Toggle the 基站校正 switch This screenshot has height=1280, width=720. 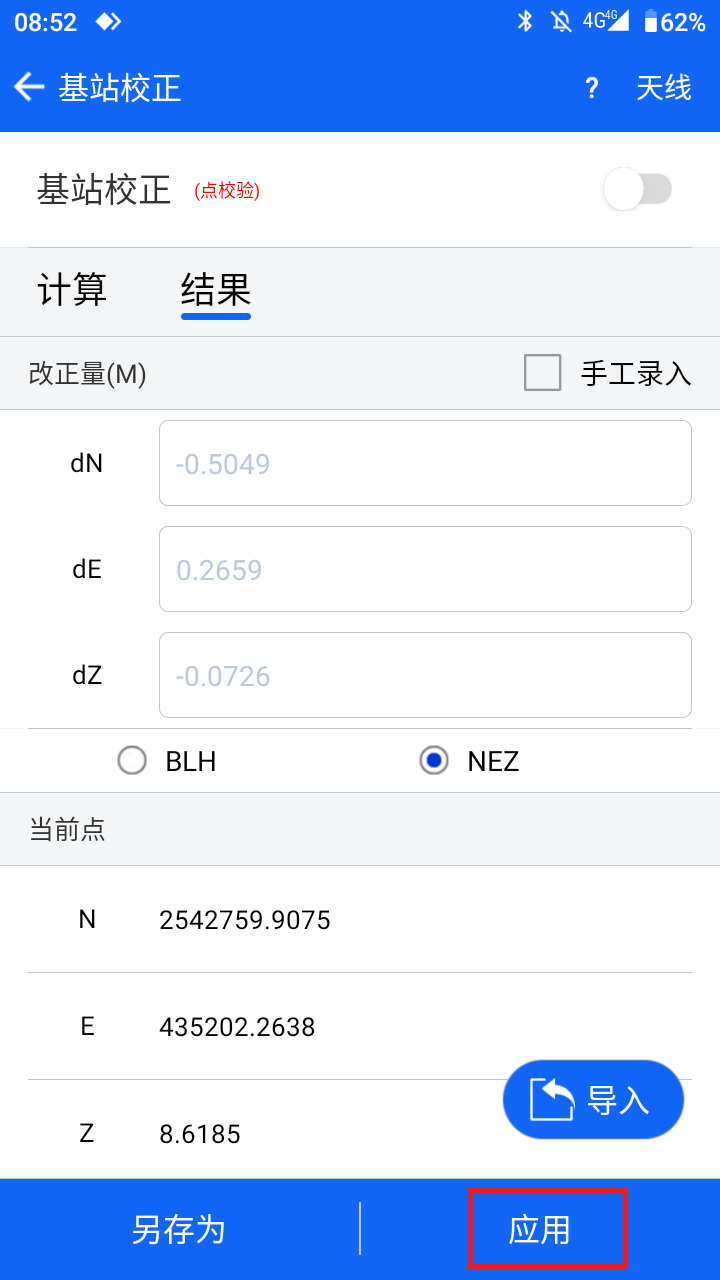tap(638, 189)
